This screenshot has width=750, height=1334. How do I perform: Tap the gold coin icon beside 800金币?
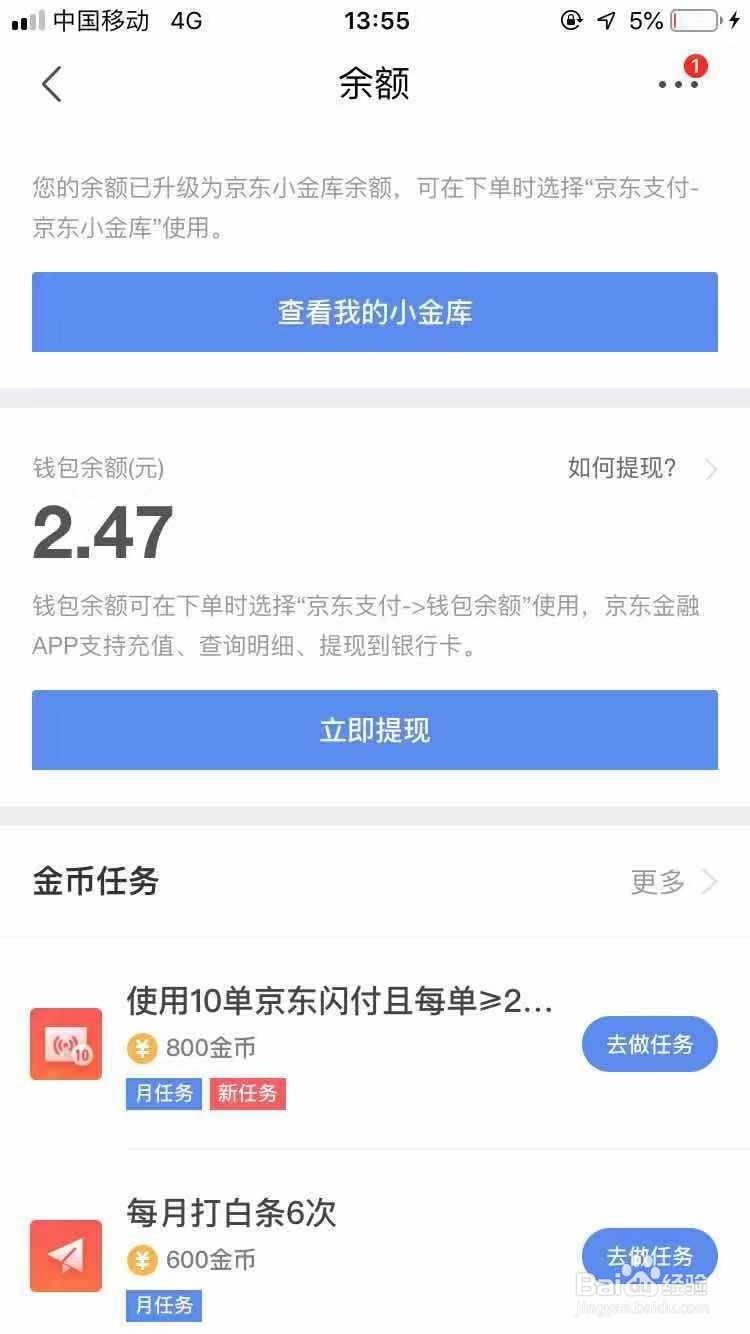(x=140, y=1047)
